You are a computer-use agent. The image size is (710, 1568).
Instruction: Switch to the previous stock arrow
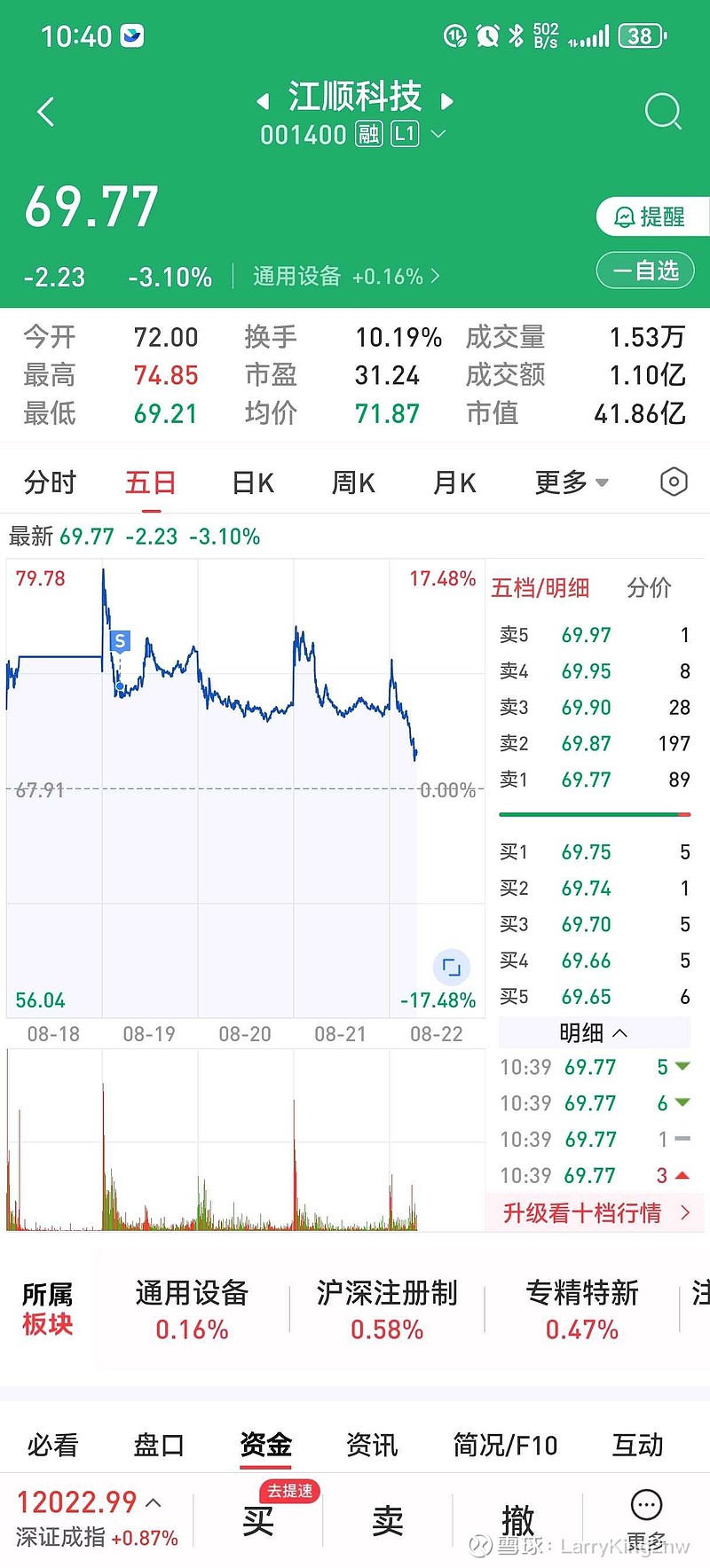click(x=263, y=101)
